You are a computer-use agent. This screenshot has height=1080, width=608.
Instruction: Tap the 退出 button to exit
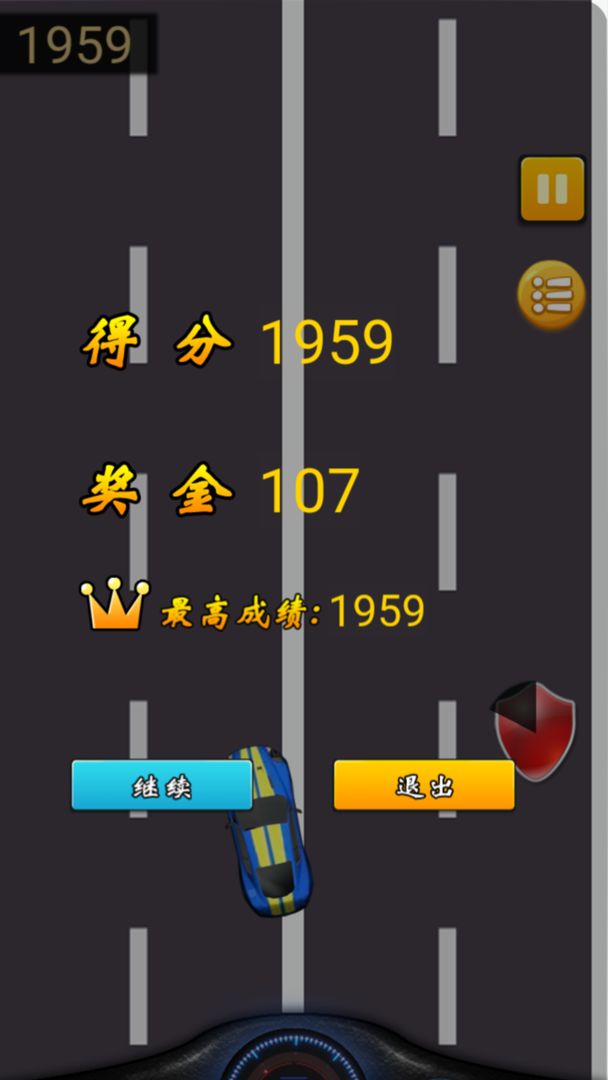[424, 785]
